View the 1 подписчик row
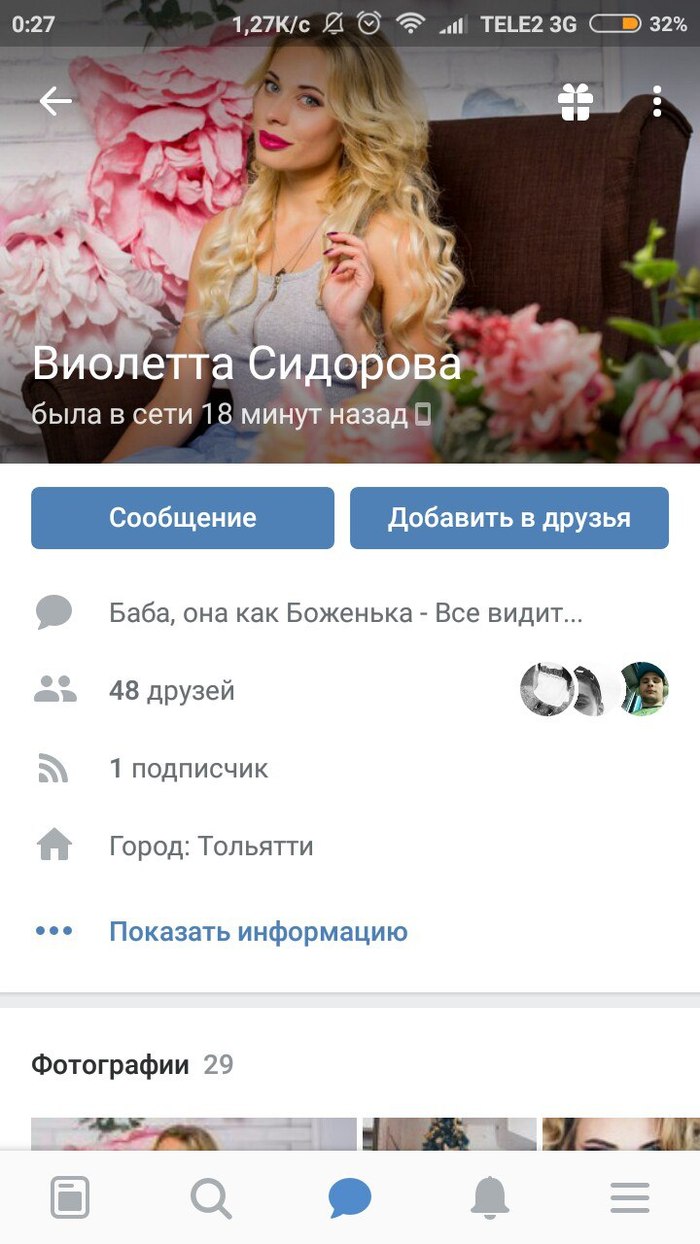Screen dimensions: 700x1244 [188, 768]
